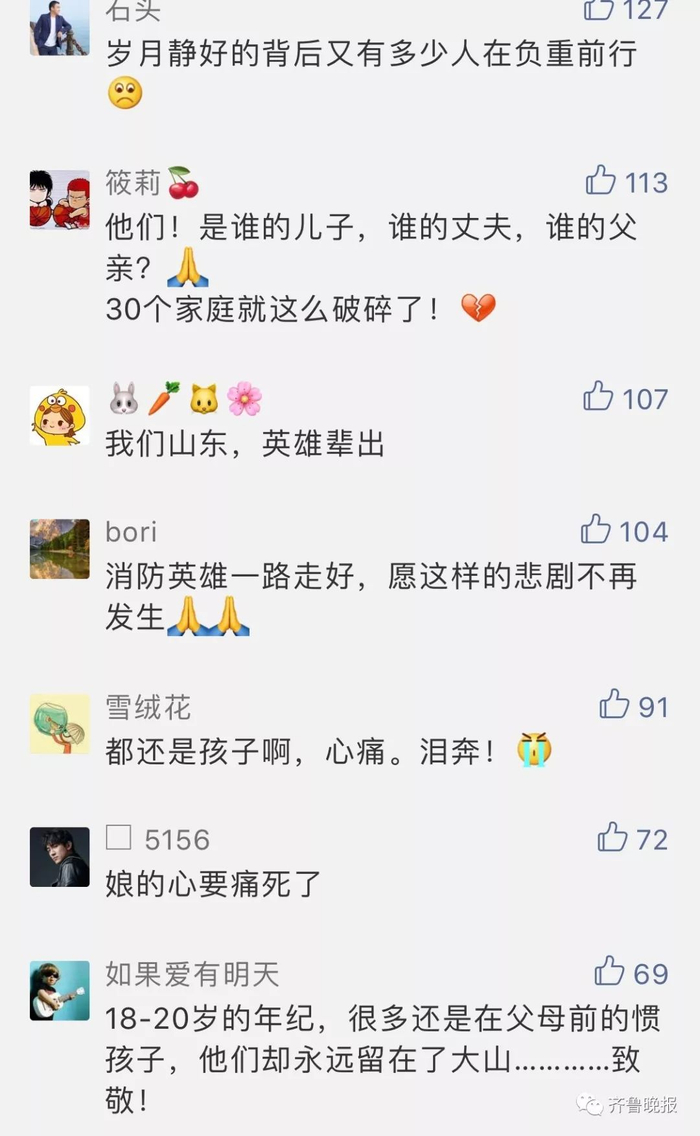This screenshot has width=700, height=1136.
Task: Open 筱莉's profile avatar
Action: [x=59, y=199]
